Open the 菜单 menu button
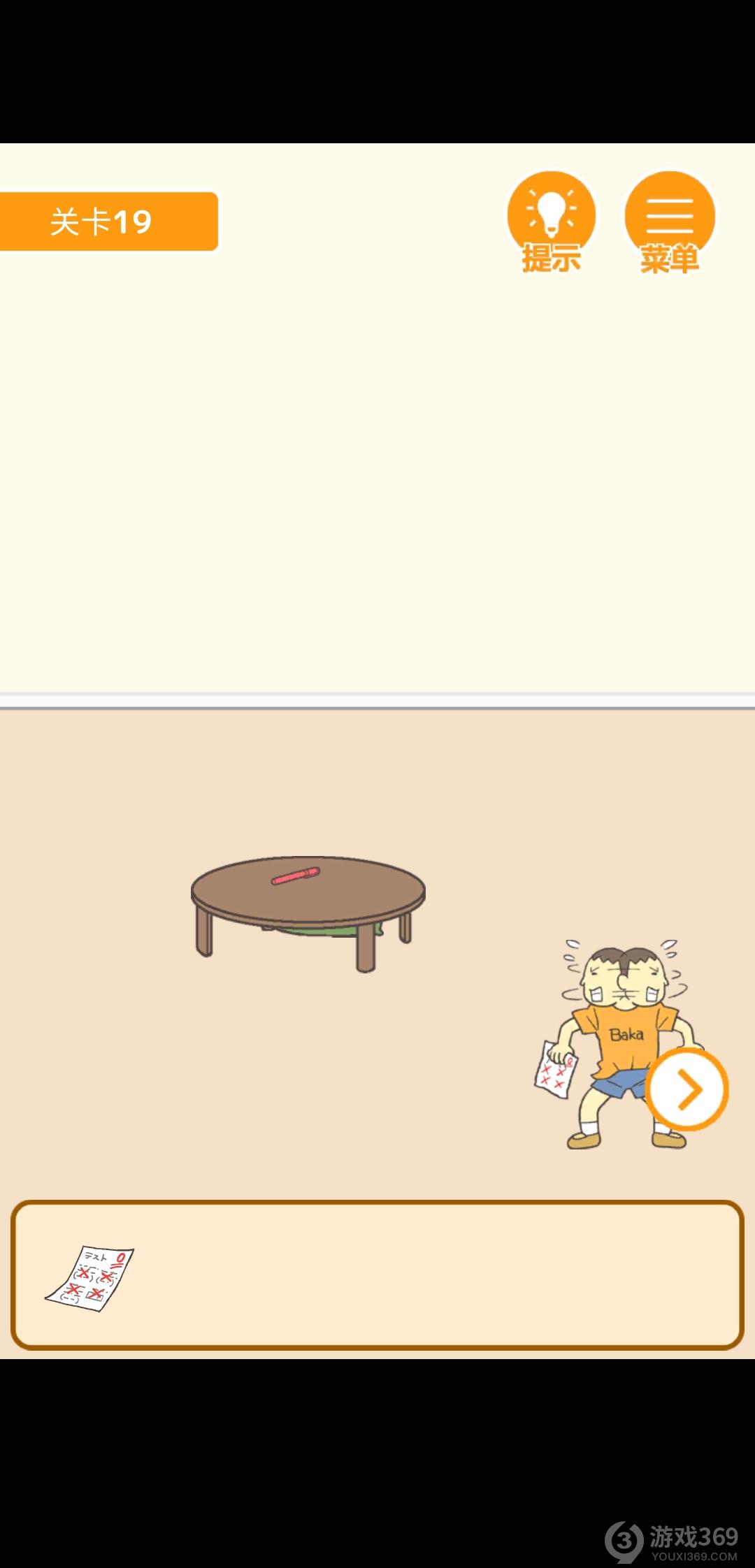Screen dimensions: 755x1568 pos(669,218)
